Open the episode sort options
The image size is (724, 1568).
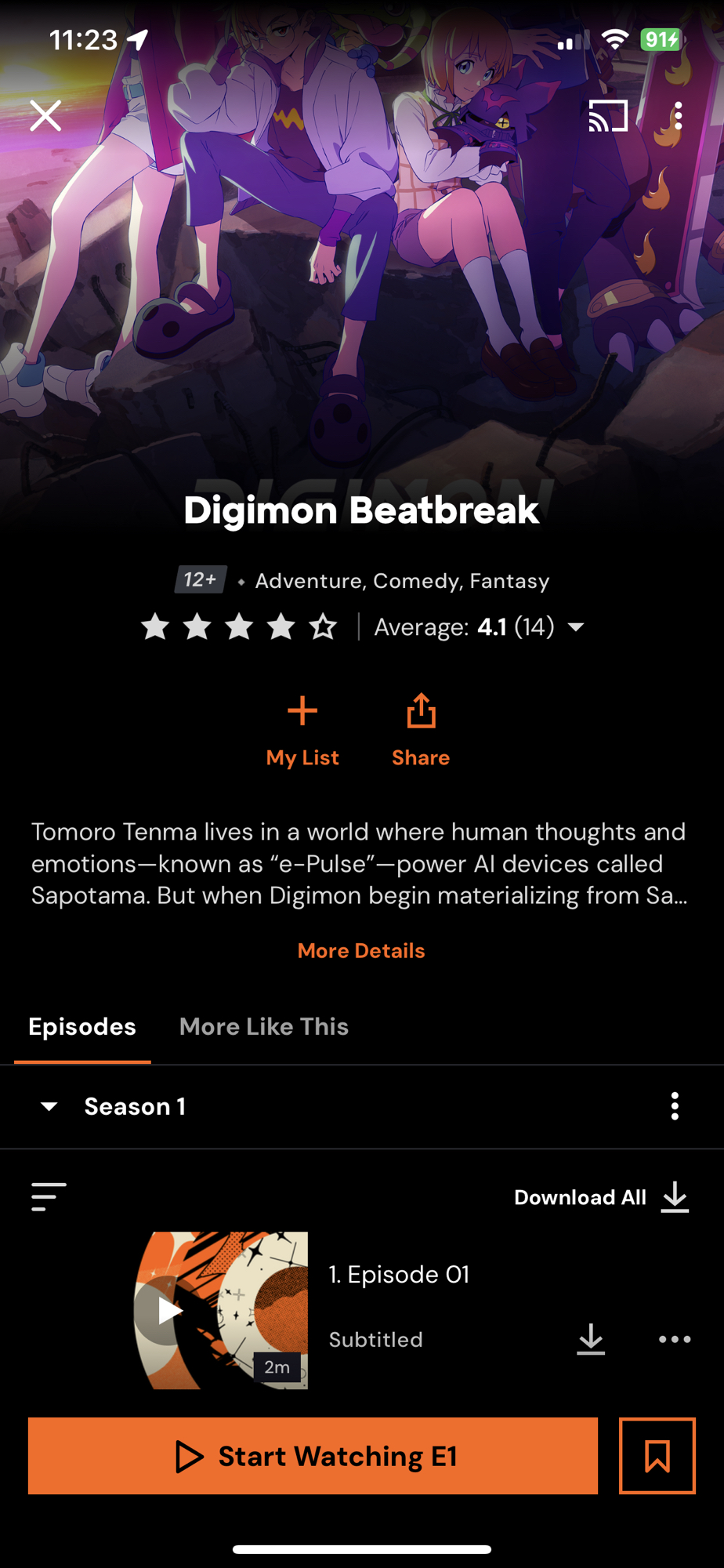[x=49, y=1197]
